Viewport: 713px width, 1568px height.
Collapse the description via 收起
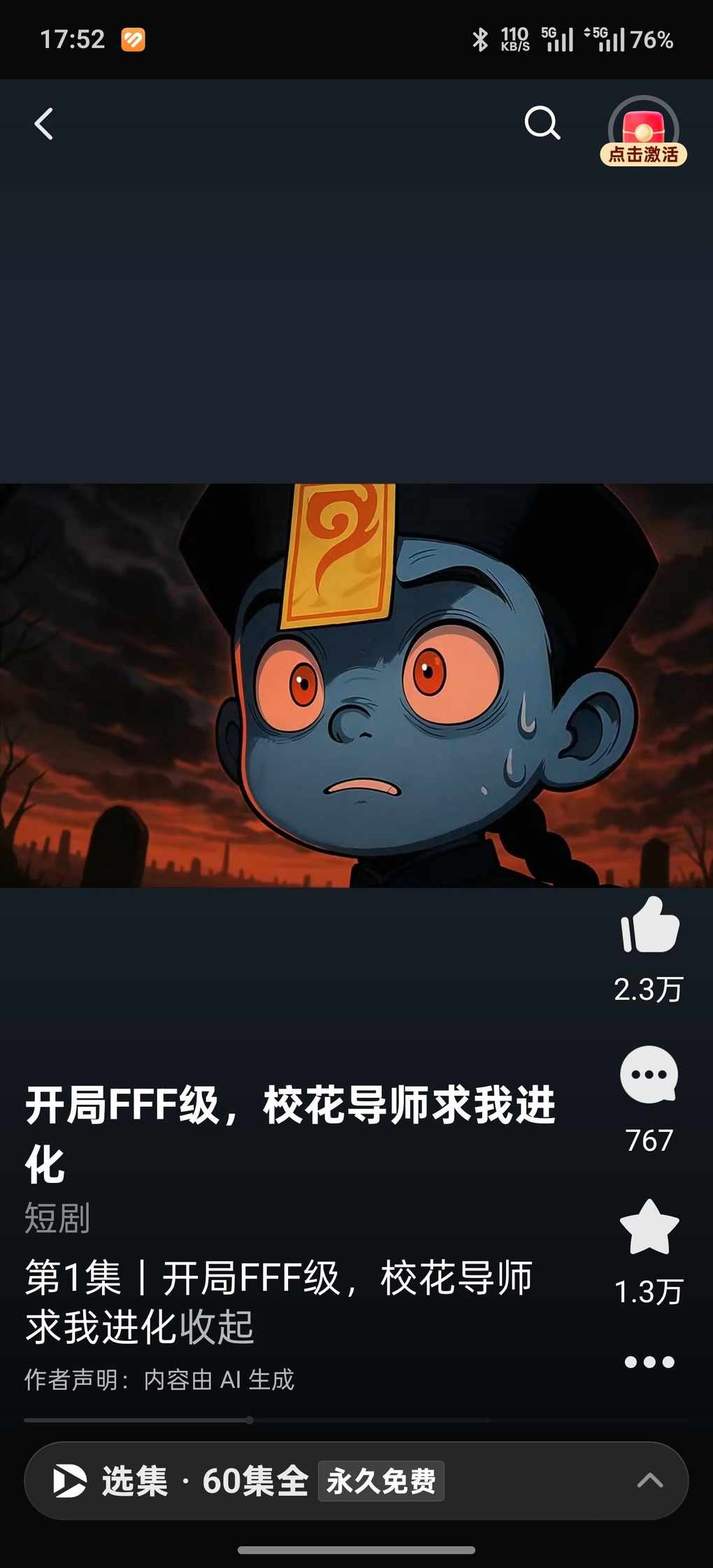pos(217,1326)
